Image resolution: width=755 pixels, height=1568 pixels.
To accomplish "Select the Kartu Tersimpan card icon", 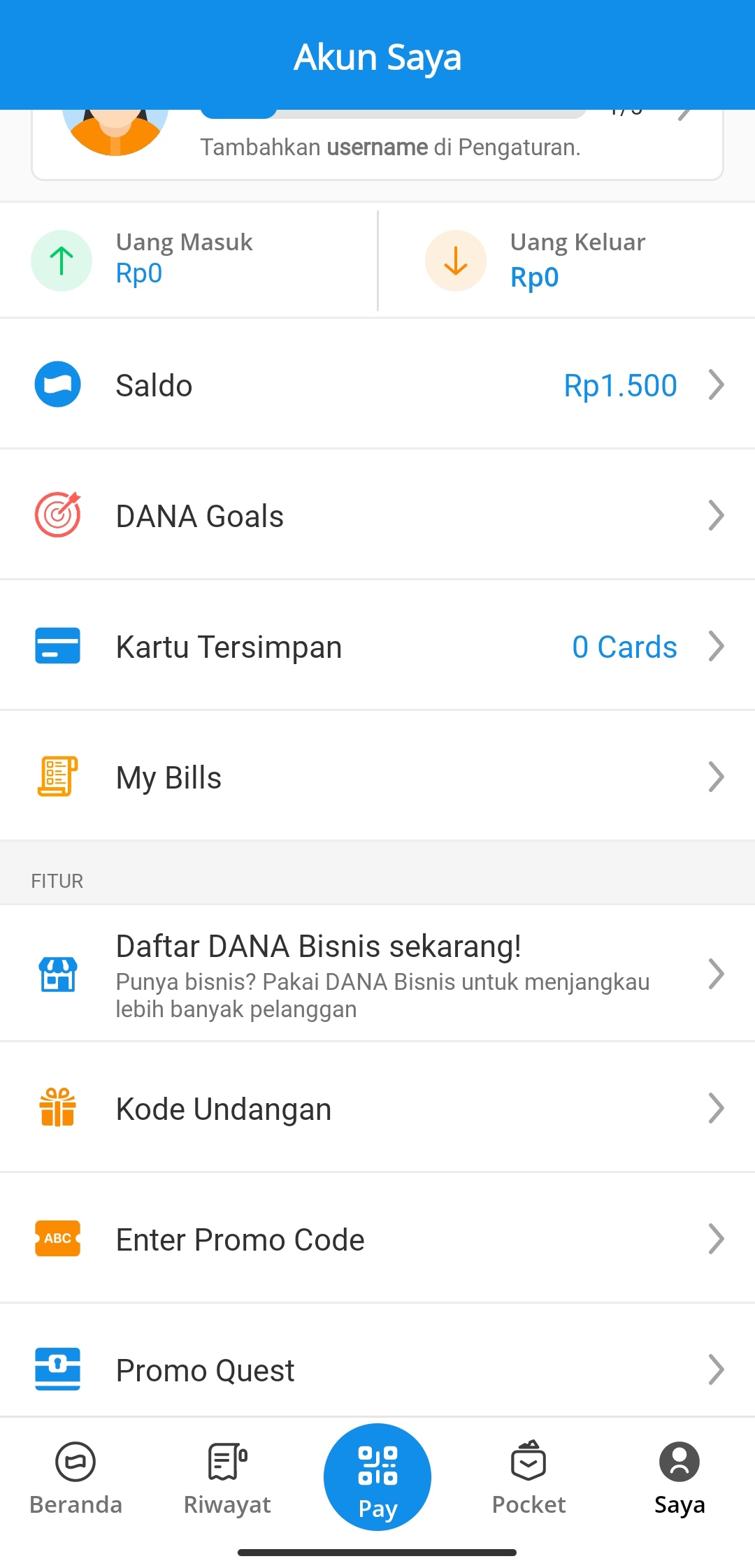I will tap(57, 646).
